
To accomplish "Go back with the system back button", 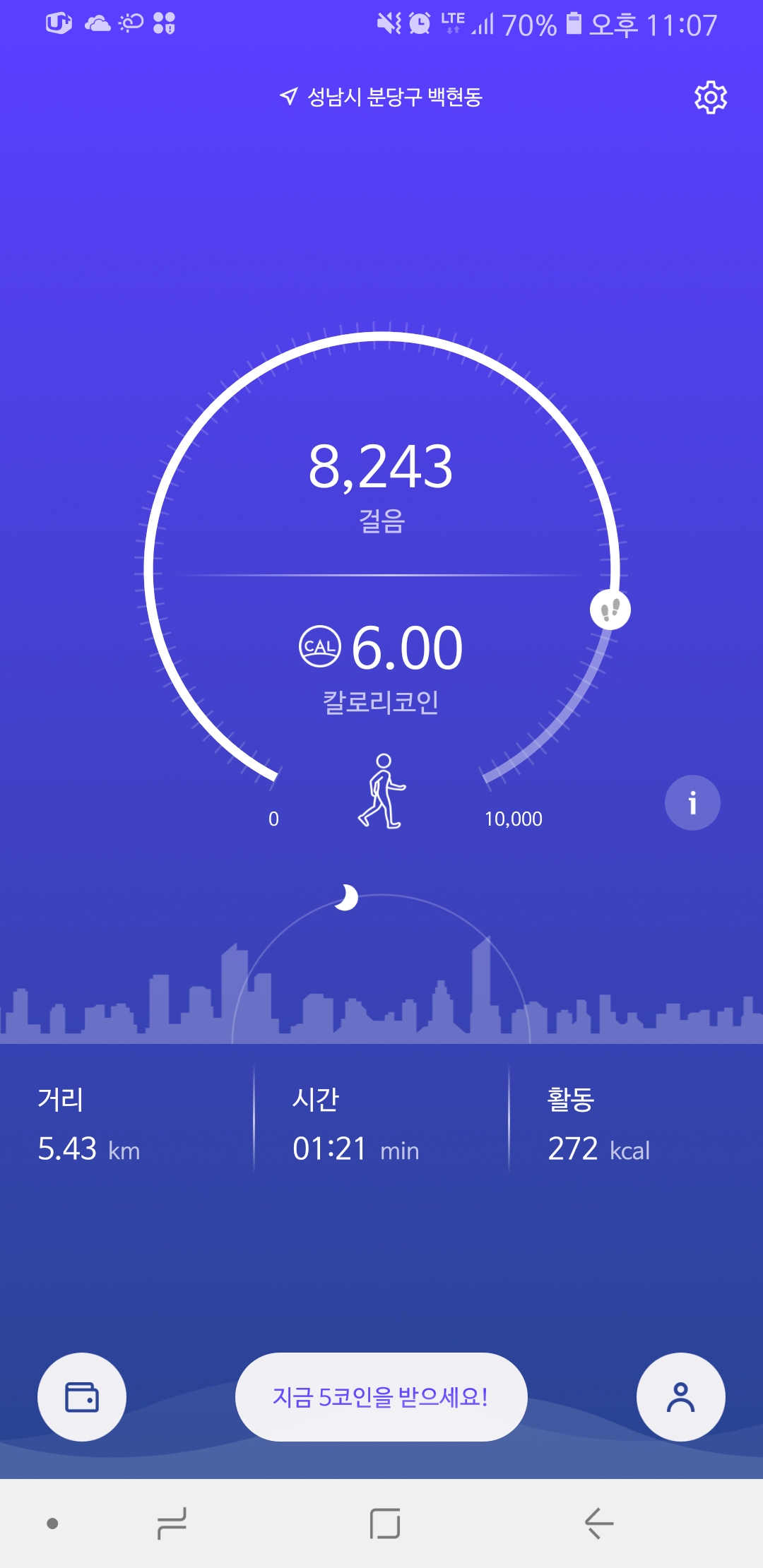I will (598, 1523).
